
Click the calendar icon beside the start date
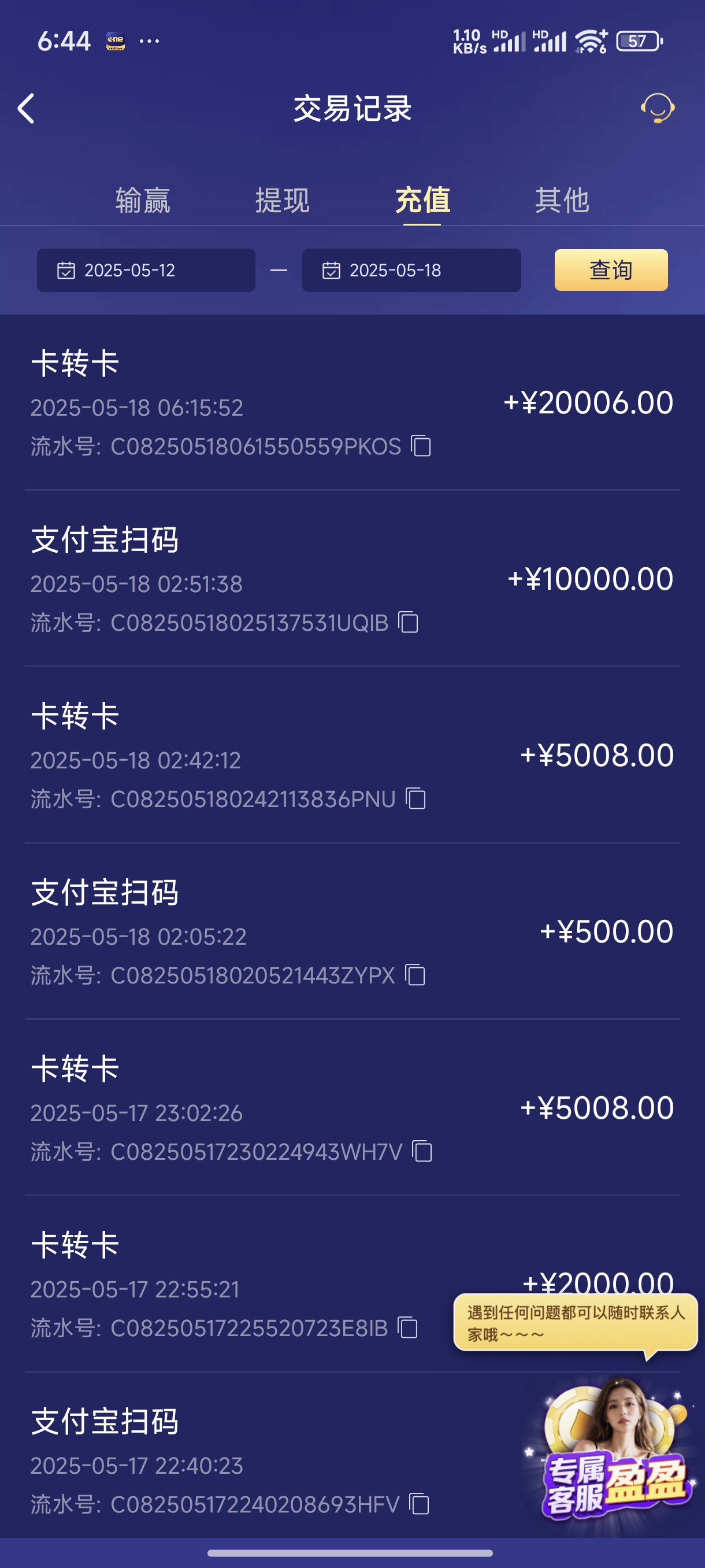[x=67, y=270]
